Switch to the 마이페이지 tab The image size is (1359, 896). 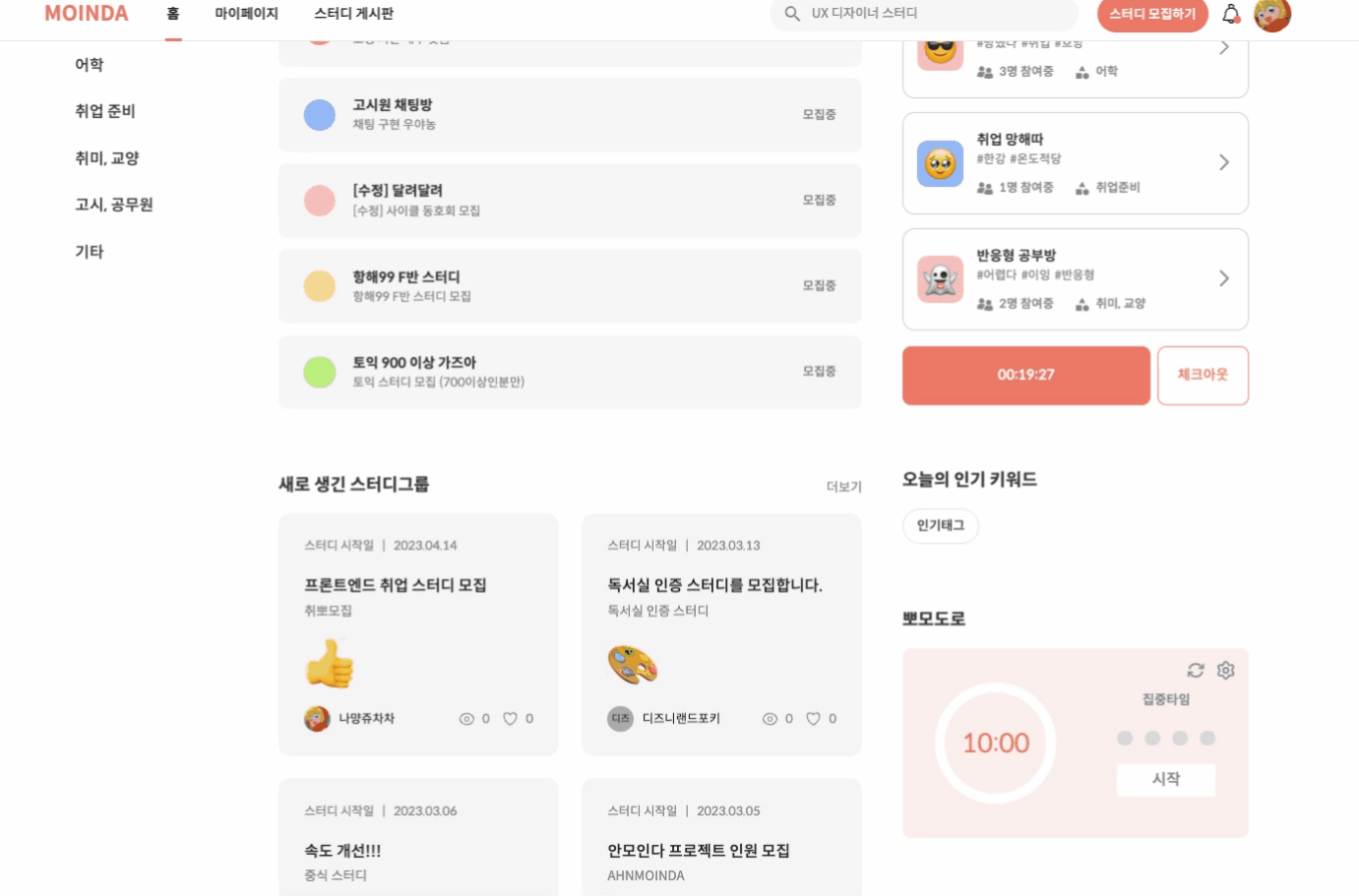(246, 14)
